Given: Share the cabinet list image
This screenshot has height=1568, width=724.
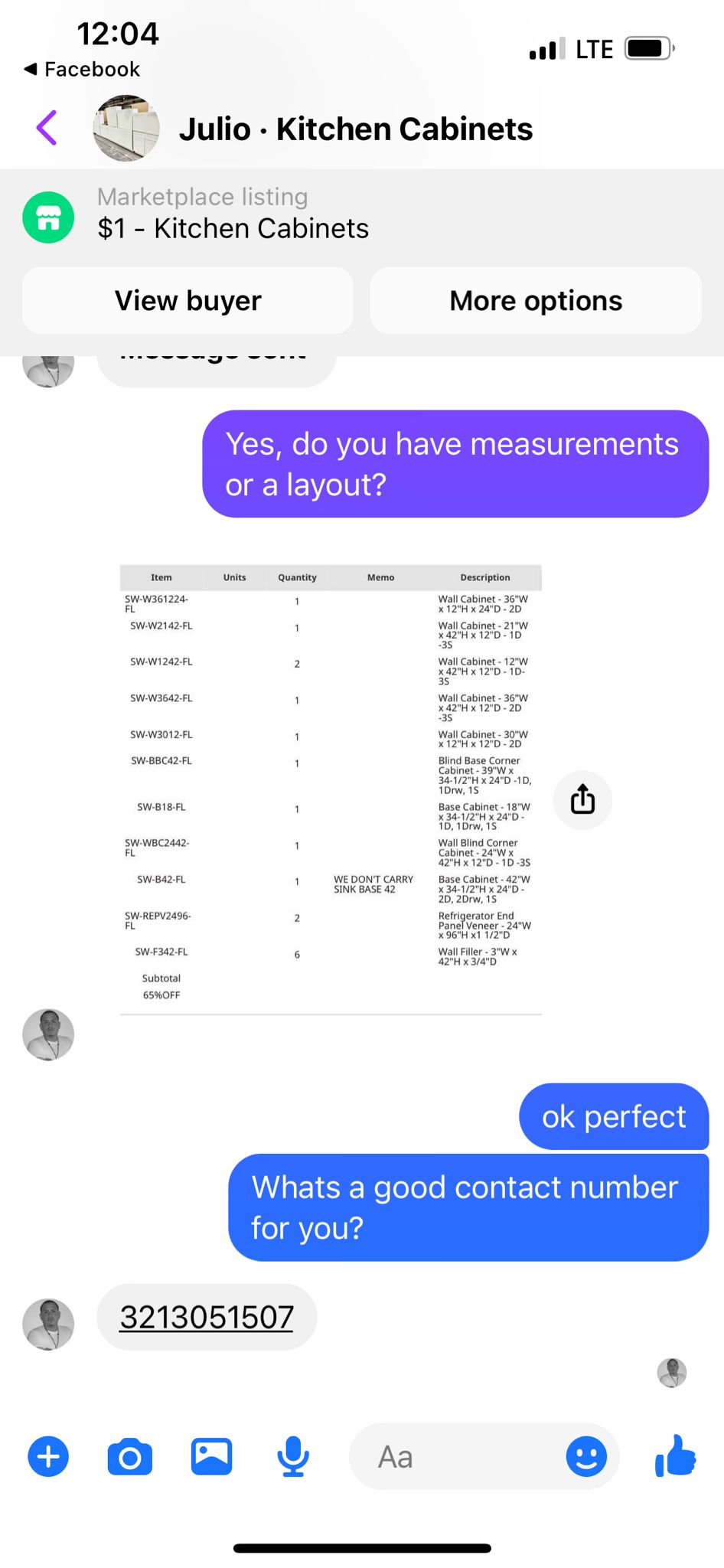Looking at the screenshot, I should [582, 799].
